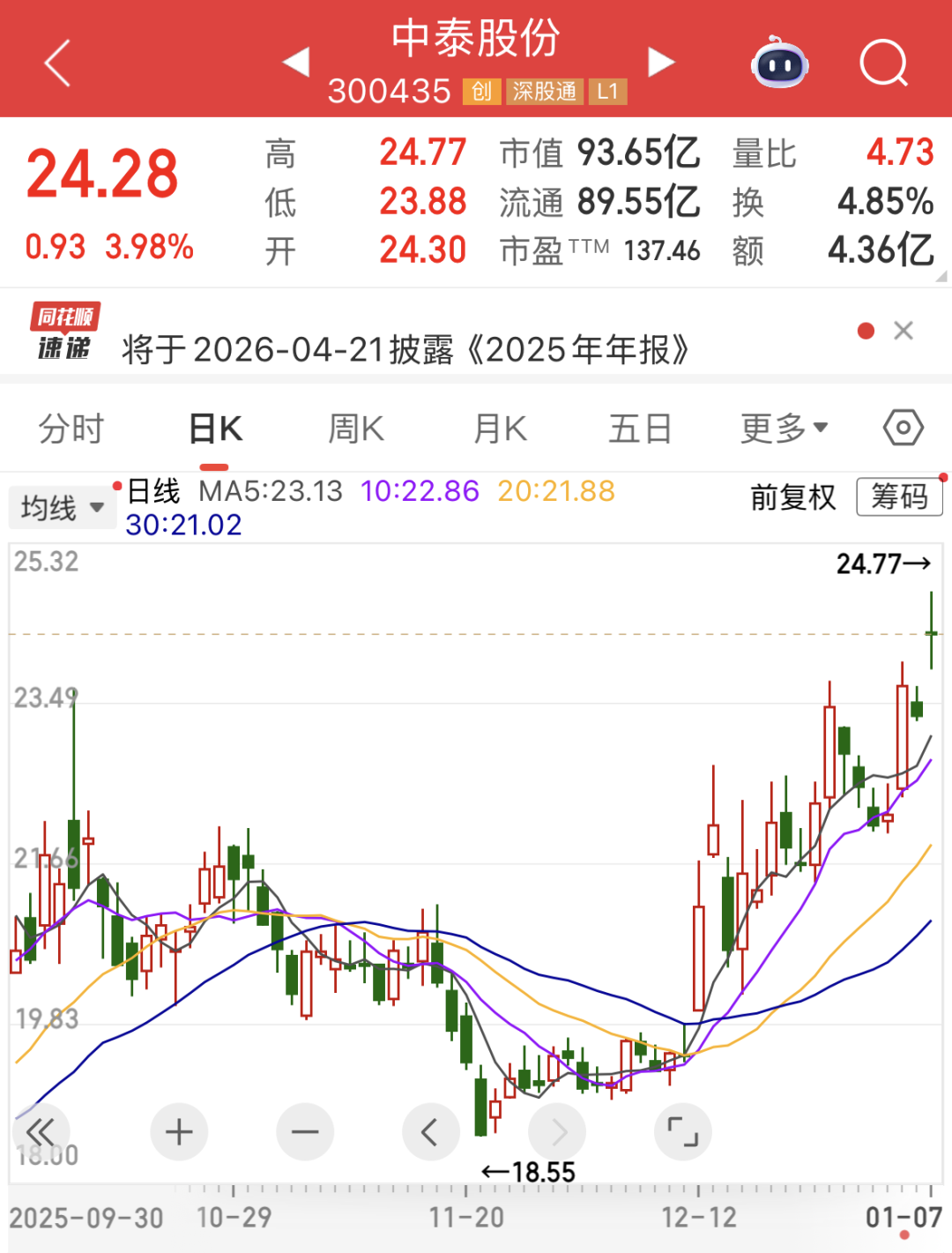The height and width of the screenshot is (1253, 952).
Task: Switch to the 周K chart tab
Action: tap(356, 429)
